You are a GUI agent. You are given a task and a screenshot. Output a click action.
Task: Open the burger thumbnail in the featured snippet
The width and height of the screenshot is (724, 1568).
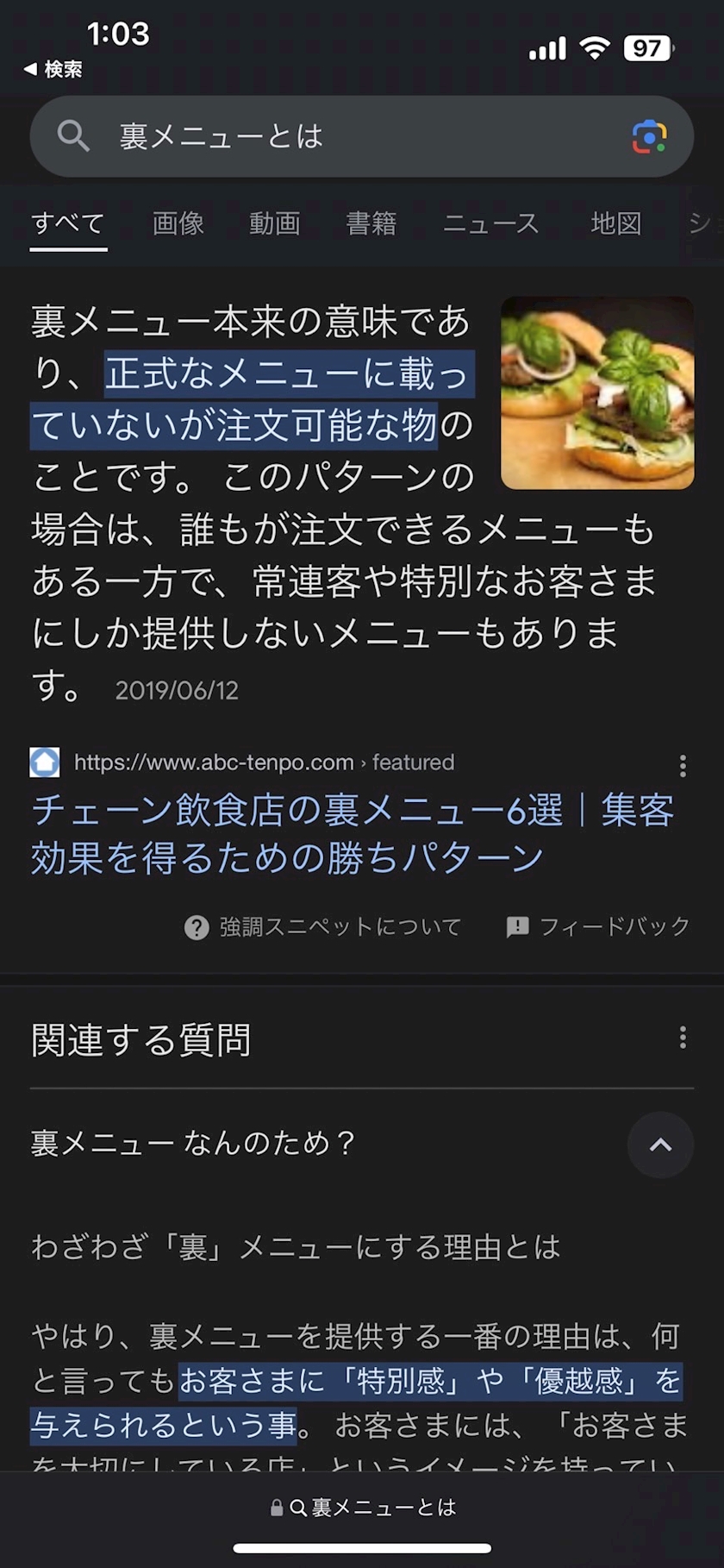pyautogui.click(x=597, y=393)
